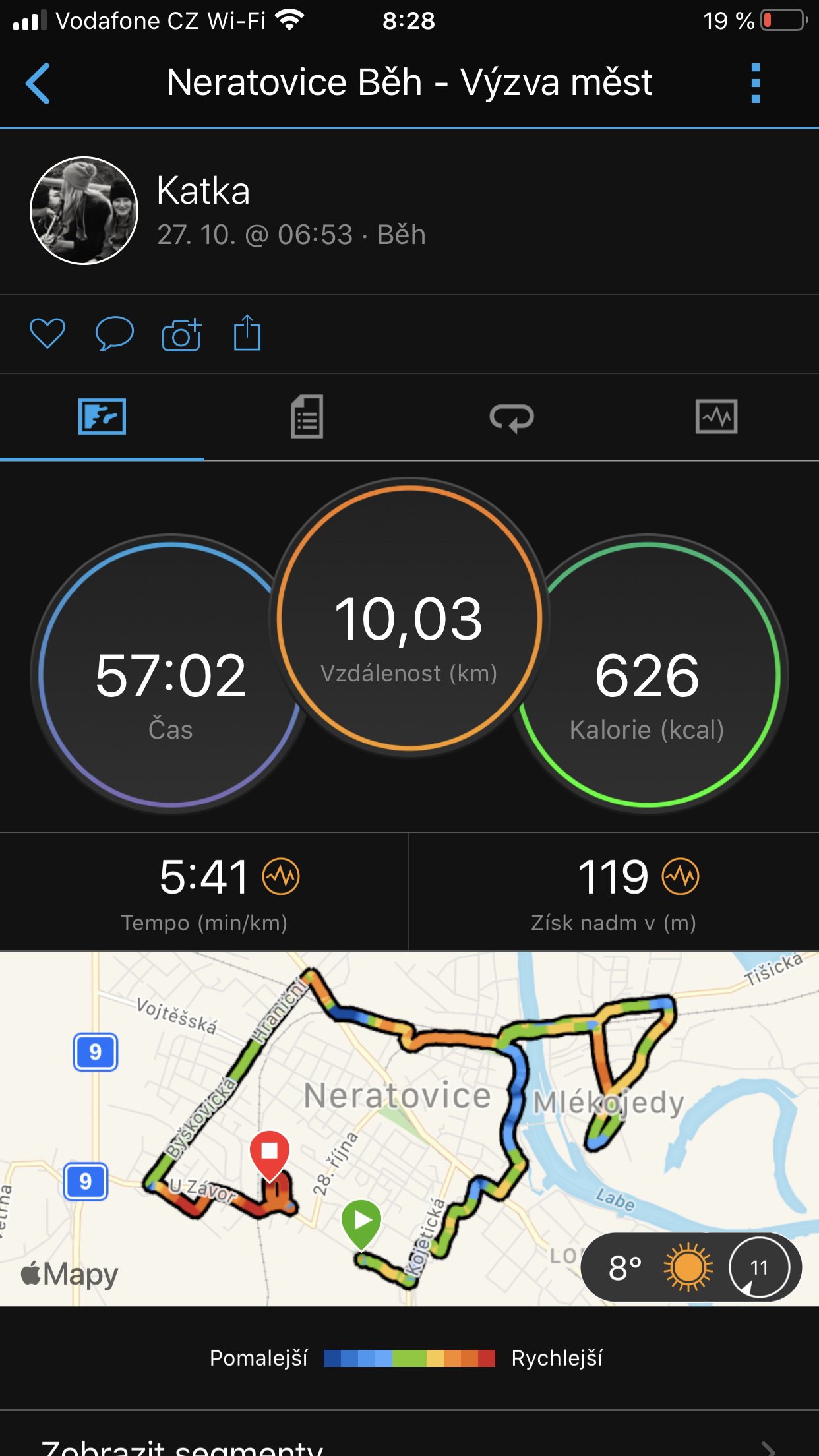
Task: Tap the pace chart icon next to 5:41
Action: tap(281, 876)
